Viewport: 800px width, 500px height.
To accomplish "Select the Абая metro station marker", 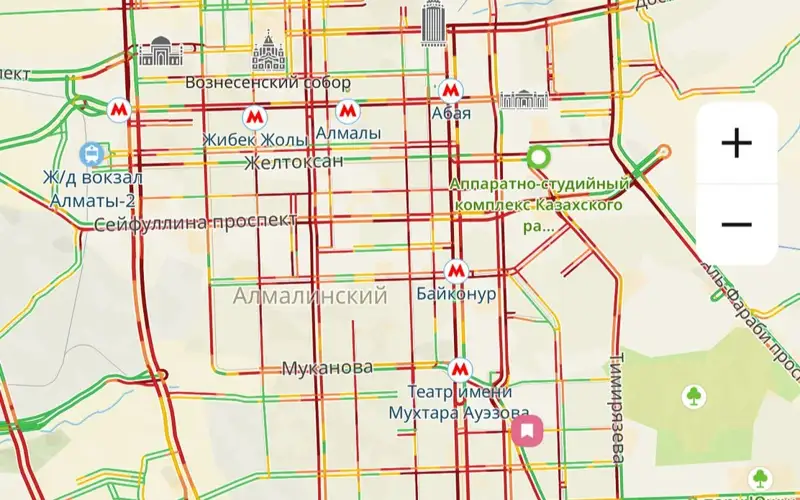I will [x=451, y=90].
